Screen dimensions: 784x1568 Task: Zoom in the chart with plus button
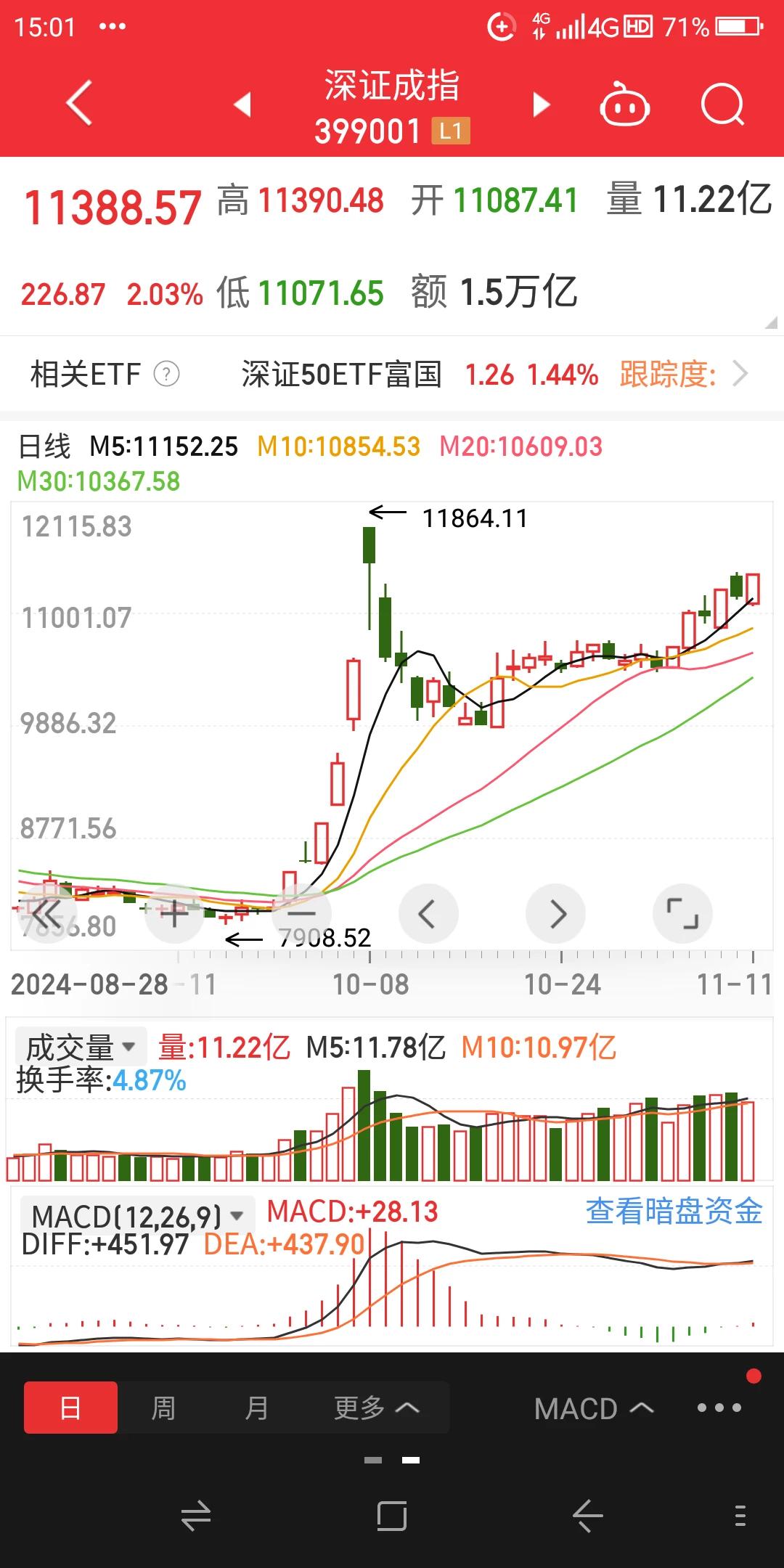click(x=174, y=913)
